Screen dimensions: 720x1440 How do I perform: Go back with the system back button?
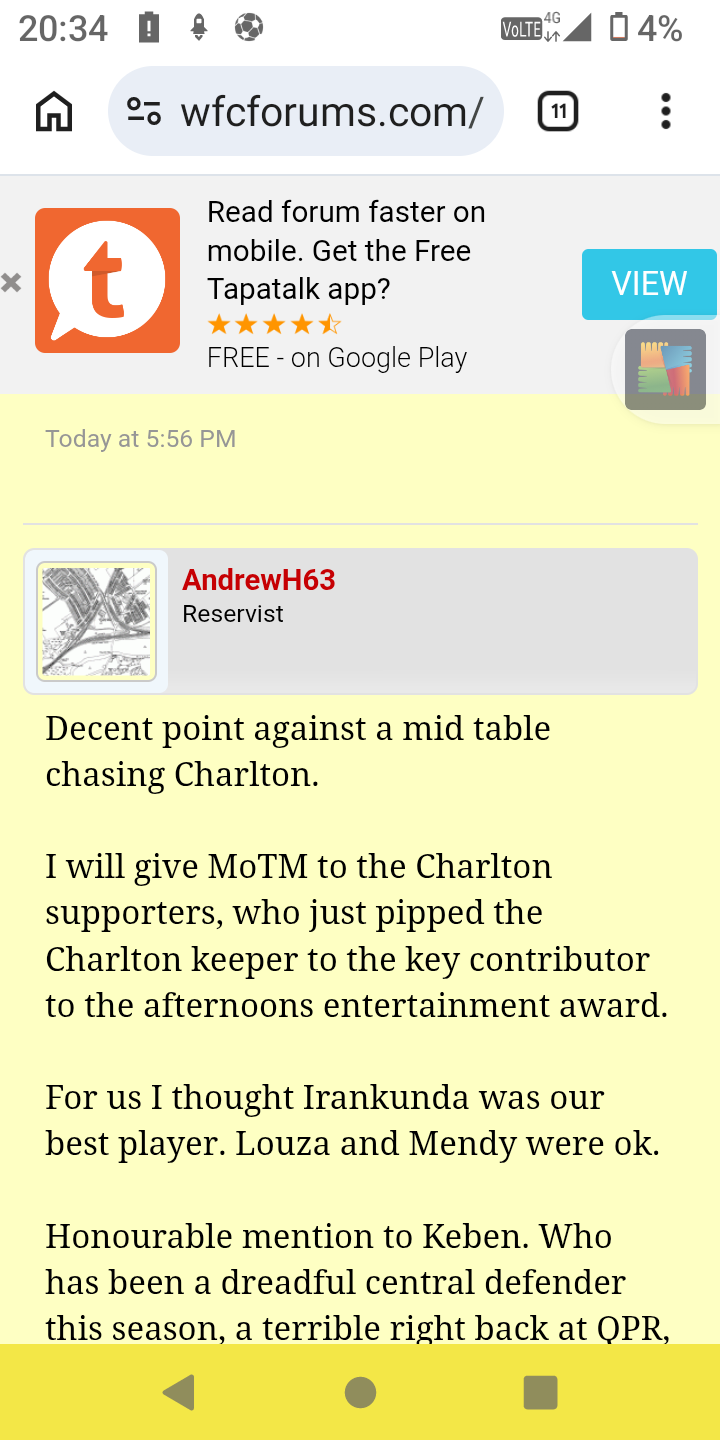(x=180, y=1392)
